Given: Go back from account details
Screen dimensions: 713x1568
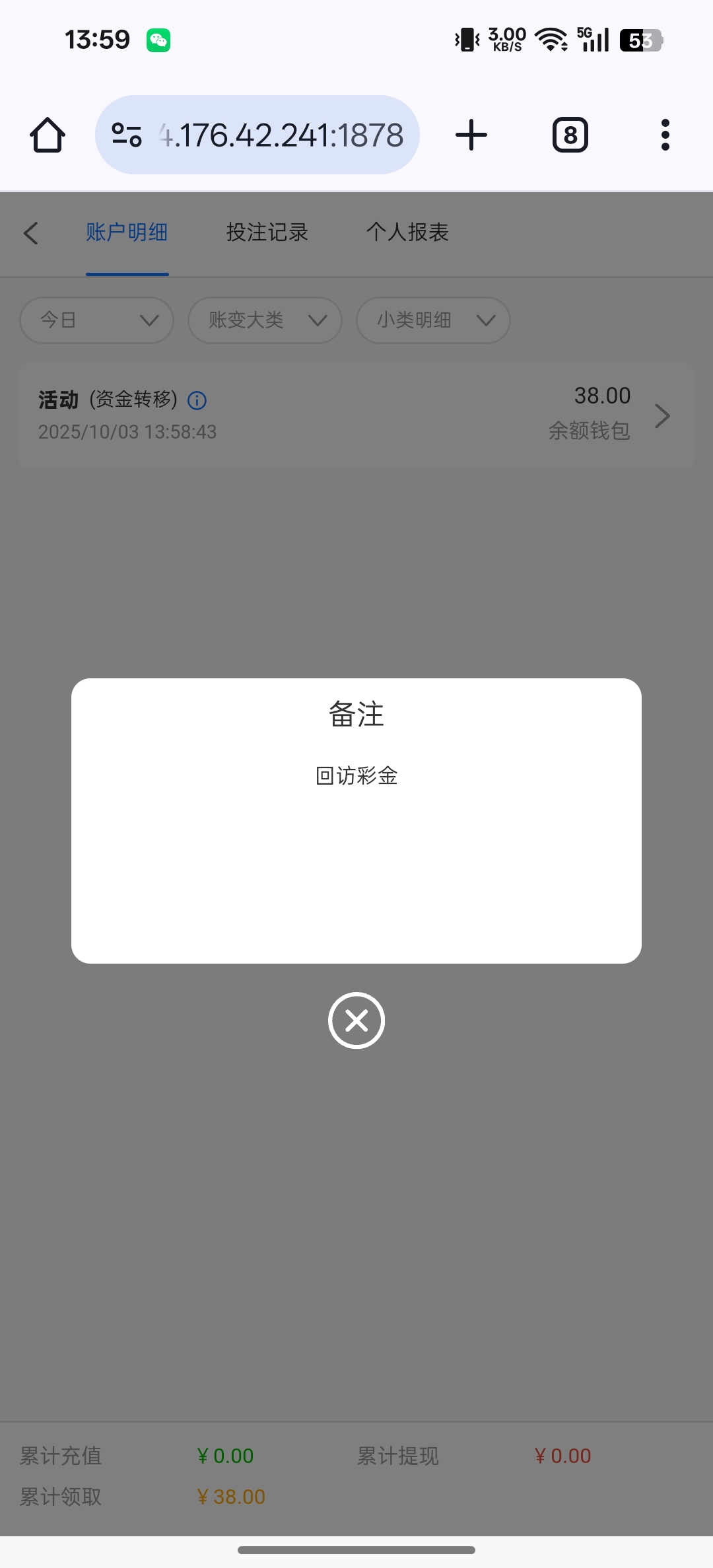Looking at the screenshot, I should pyautogui.click(x=30, y=232).
